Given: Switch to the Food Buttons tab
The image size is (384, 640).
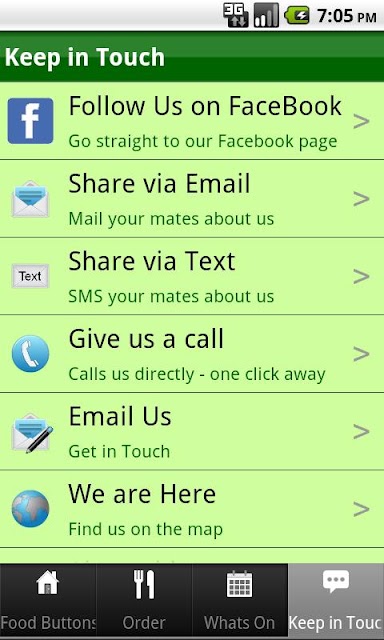Looking at the screenshot, I should 48,601.
